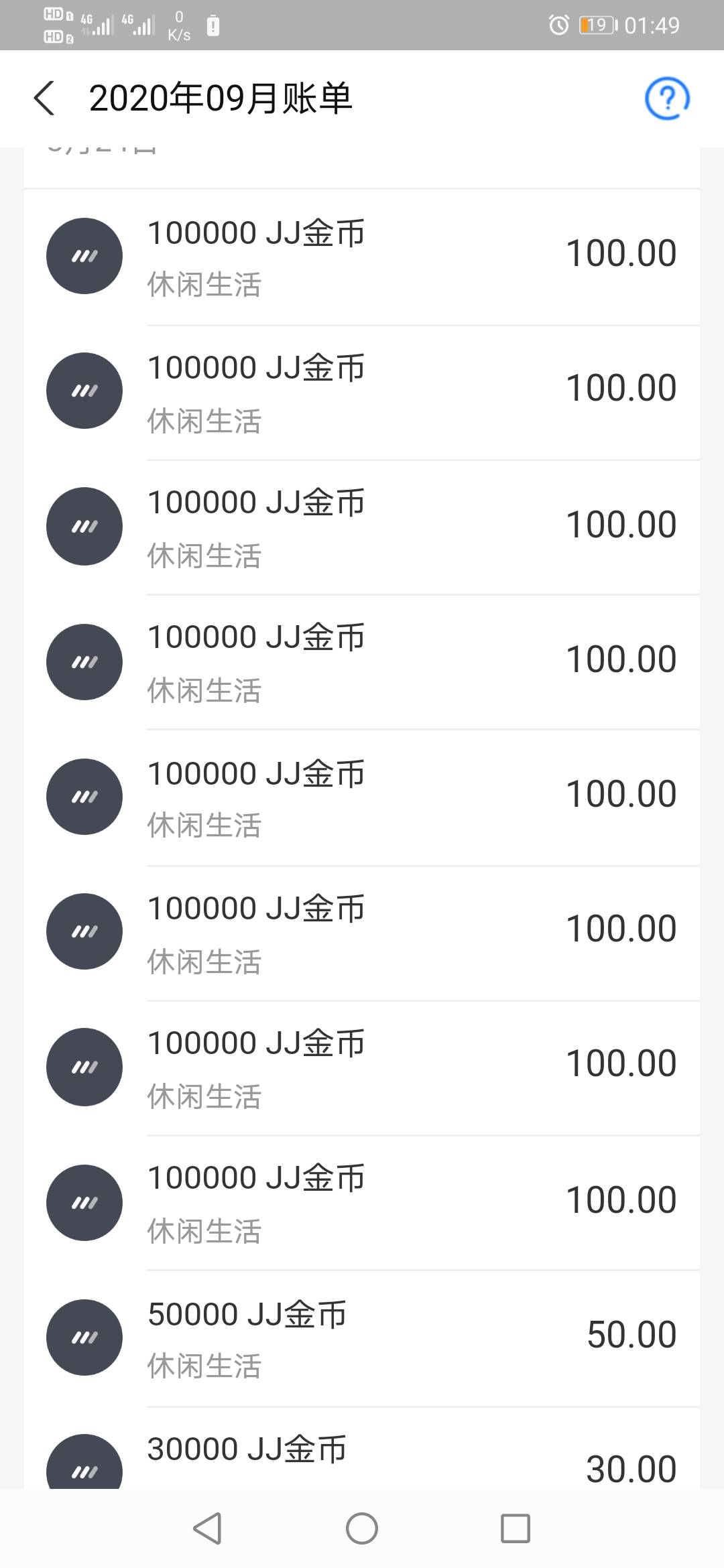
Task: Tap the clock showing 01:49
Action: click(654, 24)
